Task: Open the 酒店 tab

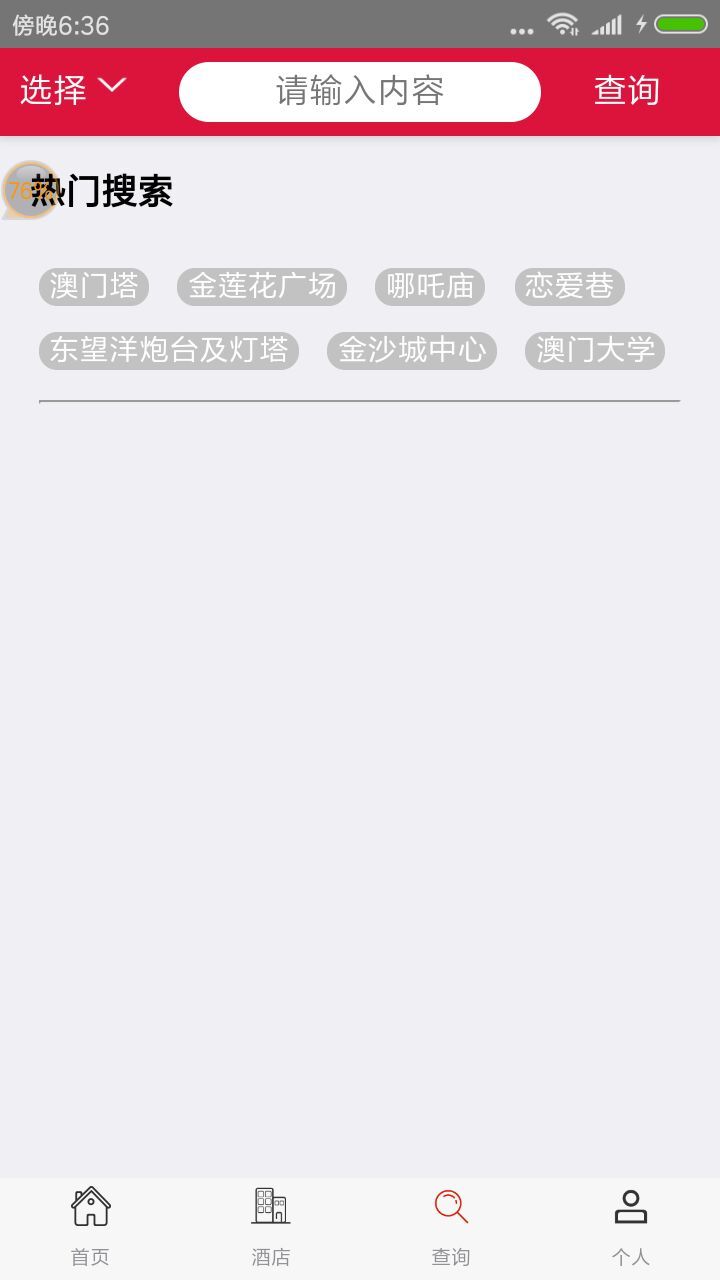Action: [270, 1228]
